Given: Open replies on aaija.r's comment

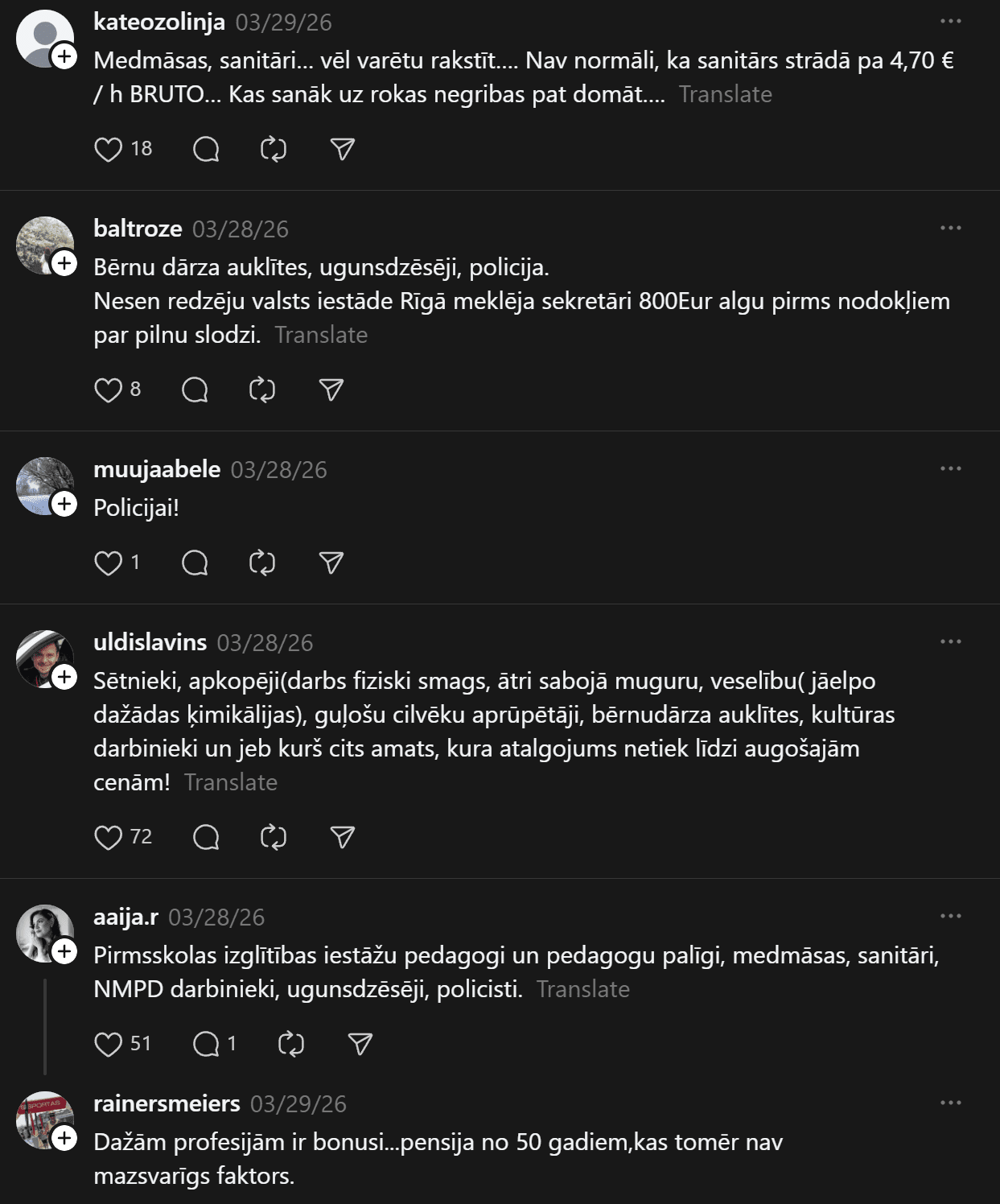Looking at the screenshot, I should [207, 1044].
